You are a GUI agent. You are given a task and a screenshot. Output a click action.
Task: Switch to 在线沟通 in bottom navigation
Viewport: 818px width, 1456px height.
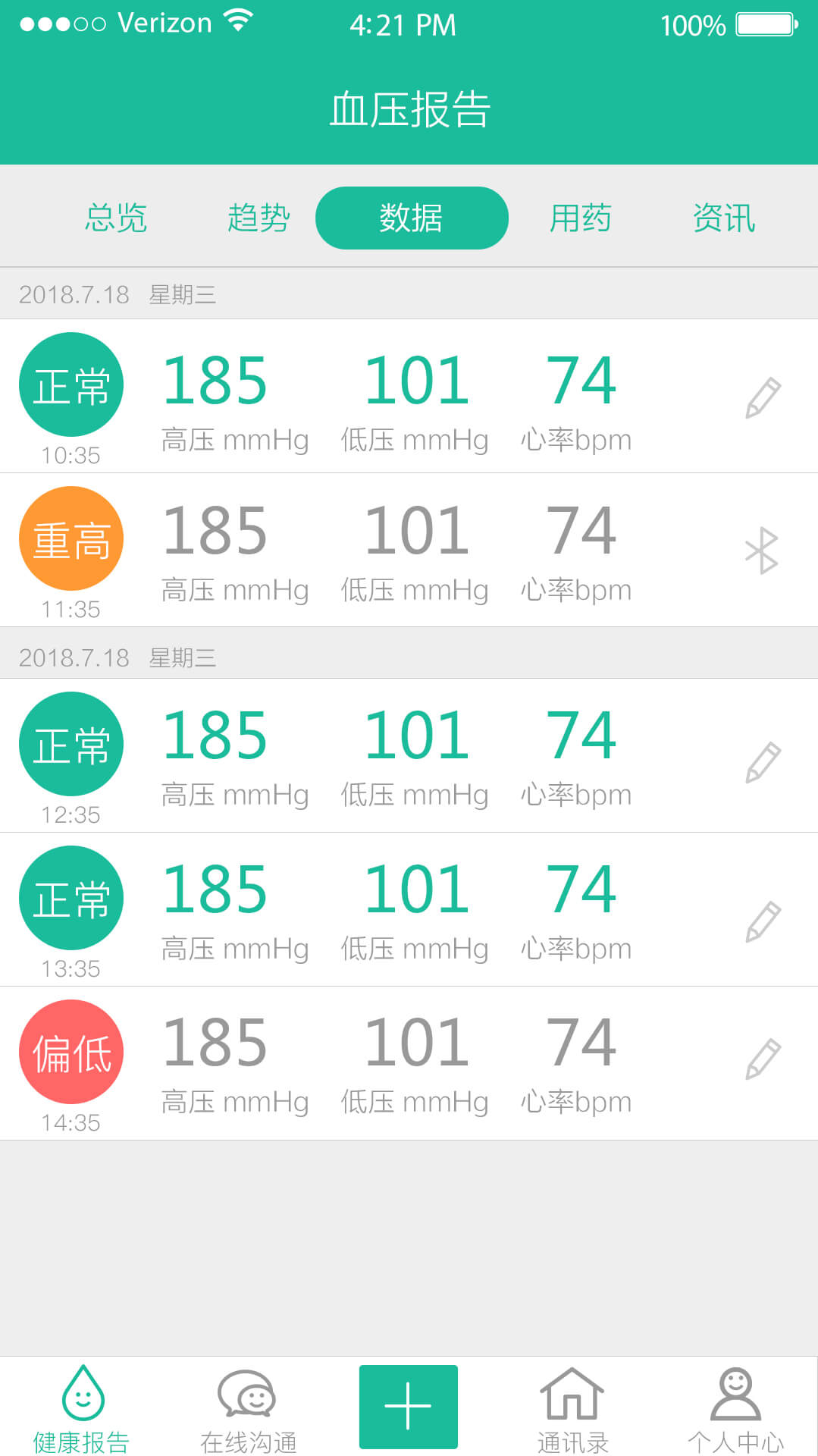pos(248,1410)
